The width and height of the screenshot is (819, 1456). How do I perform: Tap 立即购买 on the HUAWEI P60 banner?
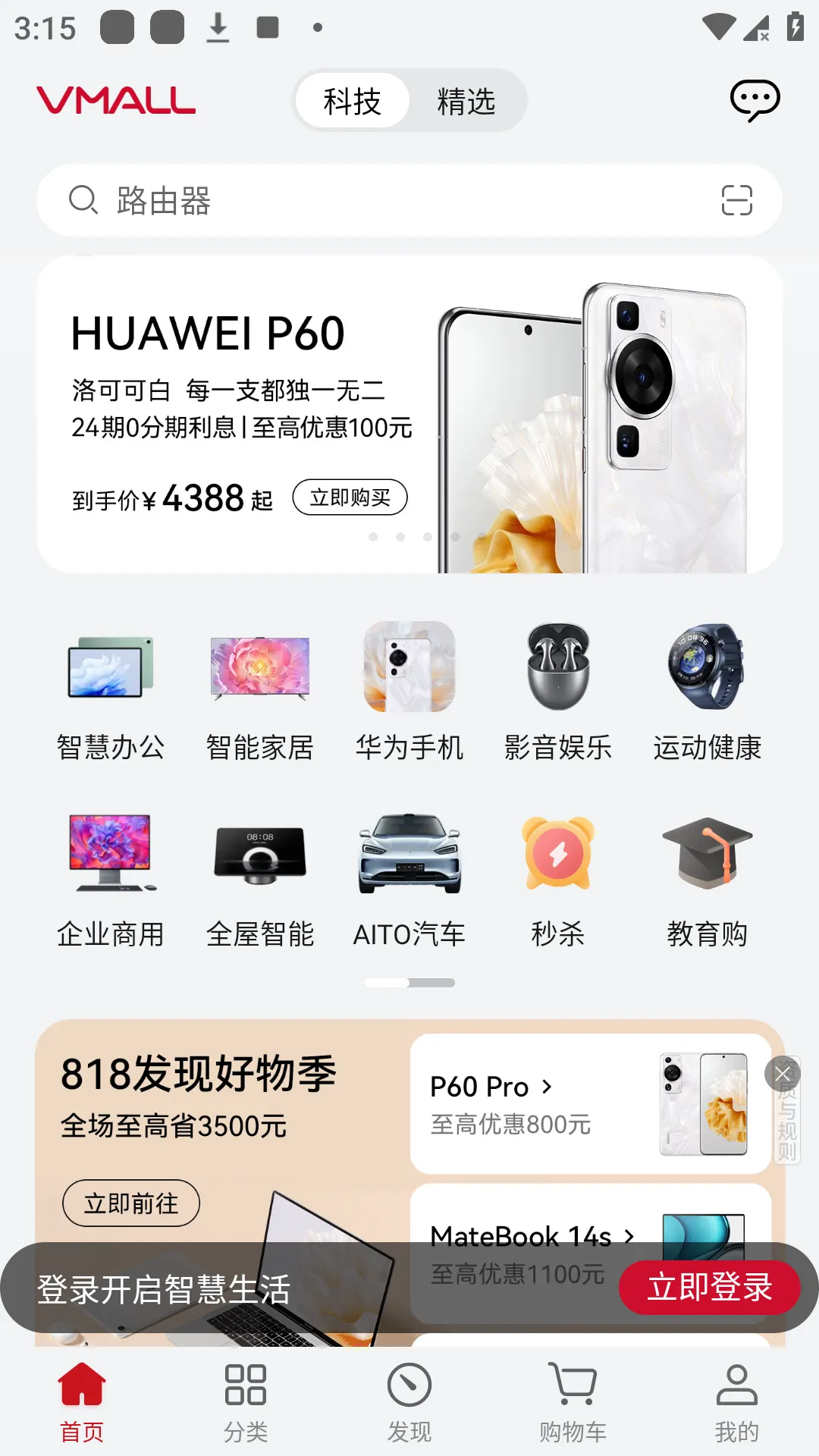(x=350, y=497)
